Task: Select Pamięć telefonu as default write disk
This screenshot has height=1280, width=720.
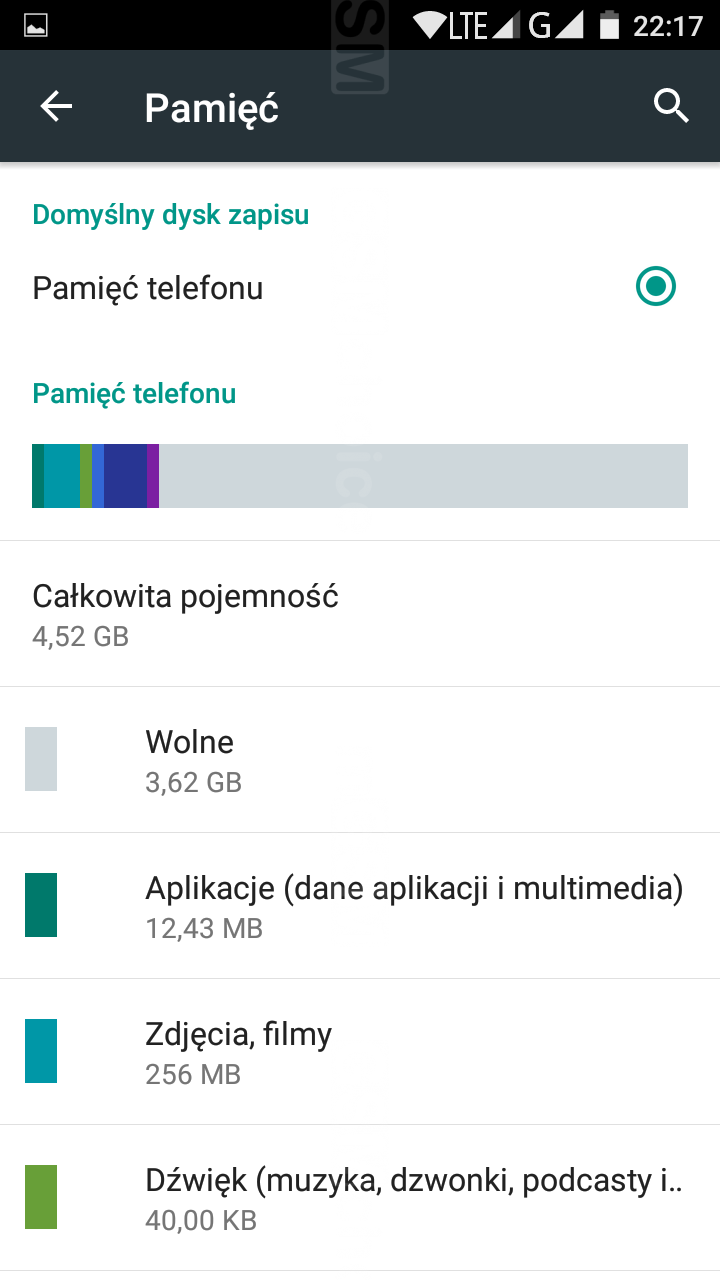Action: pyautogui.click(x=655, y=288)
